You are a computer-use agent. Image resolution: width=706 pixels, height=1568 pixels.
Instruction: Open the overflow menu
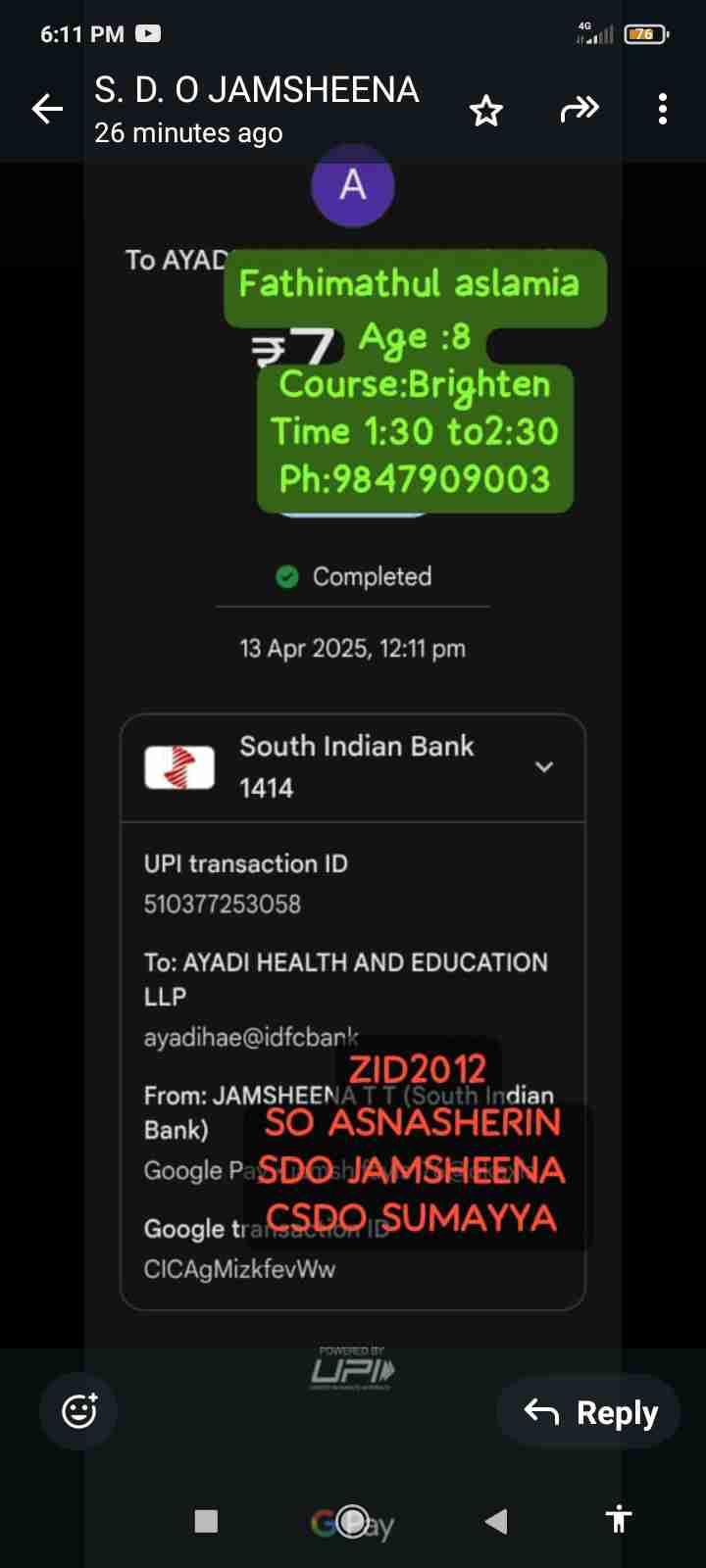[x=663, y=109]
